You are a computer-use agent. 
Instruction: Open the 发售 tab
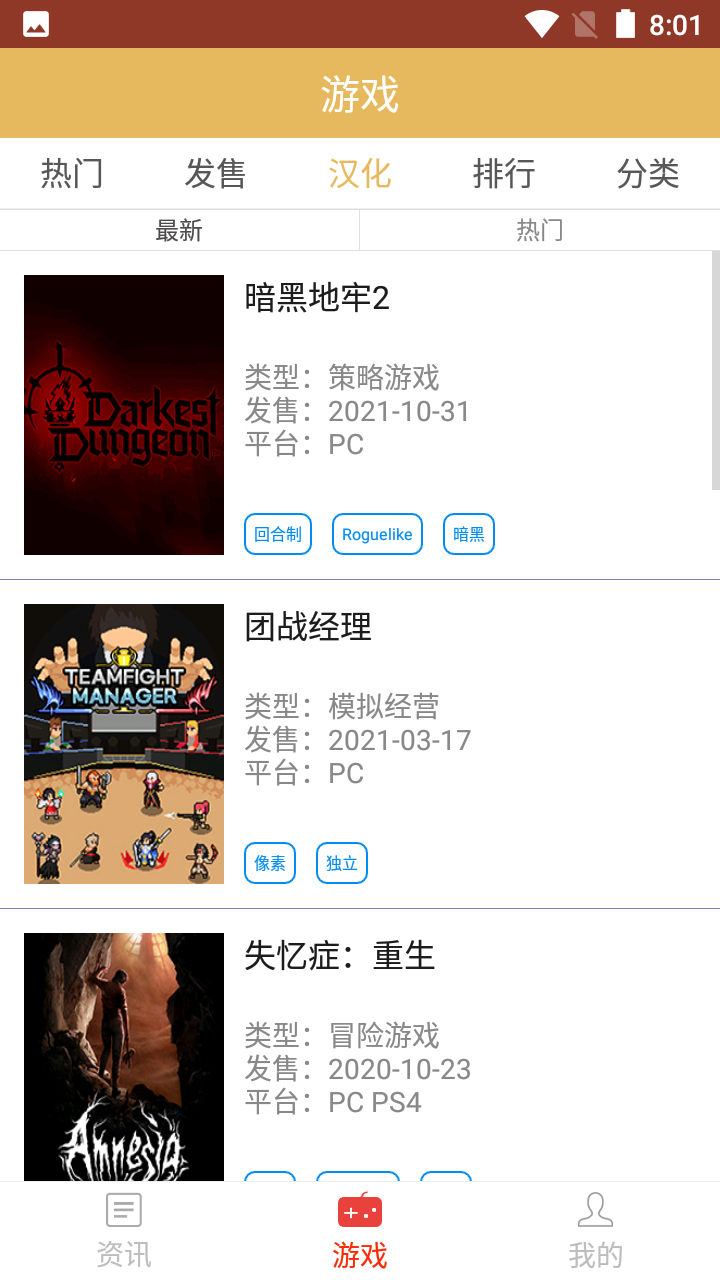(216, 174)
